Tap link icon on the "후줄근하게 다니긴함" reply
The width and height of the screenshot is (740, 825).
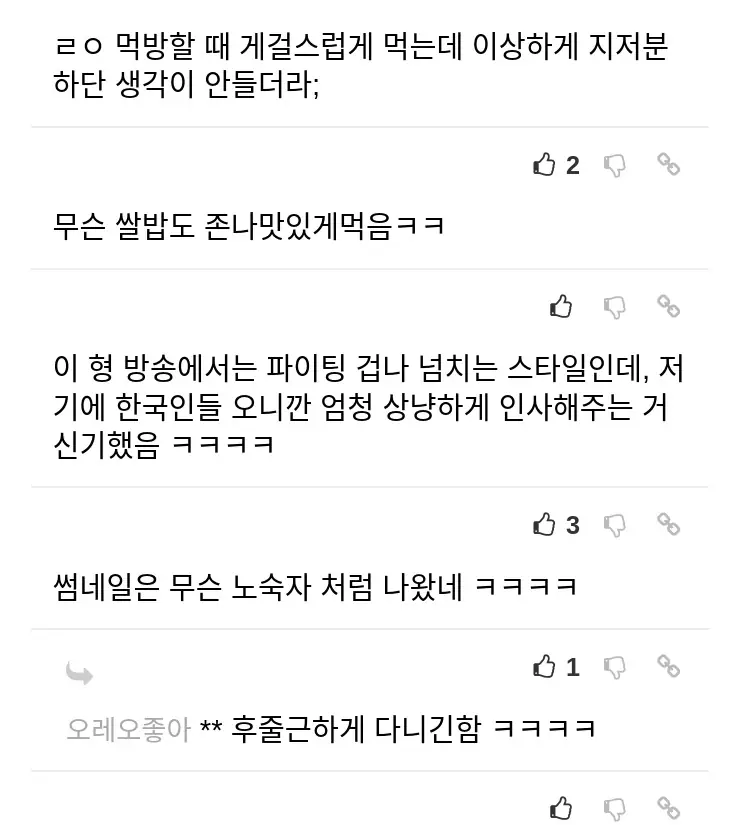pyautogui.click(x=668, y=665)
